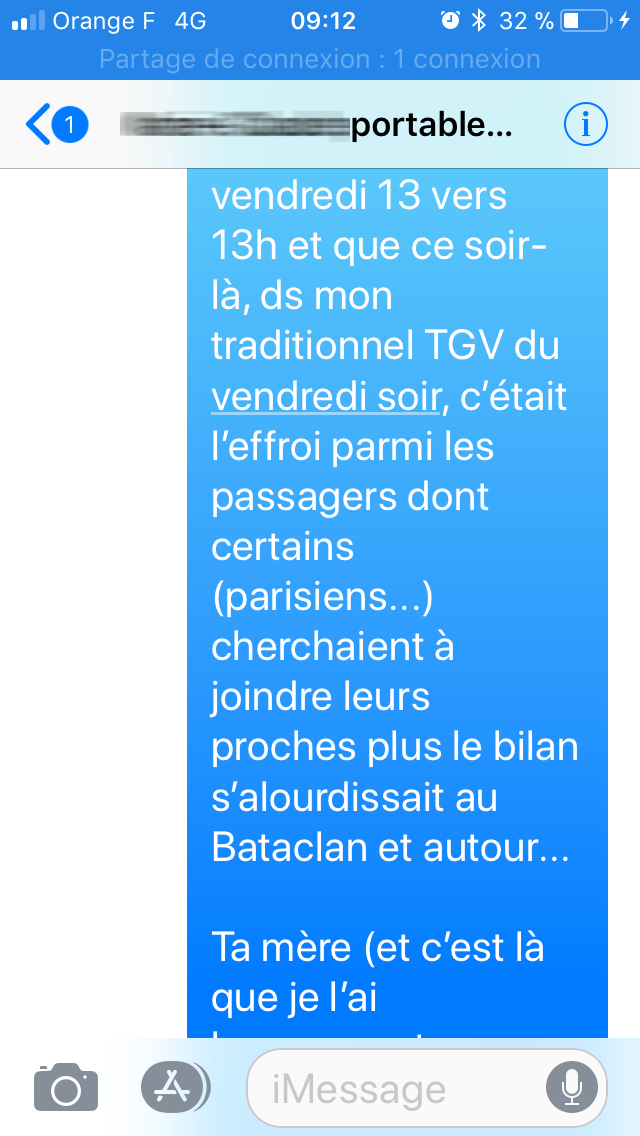Open the conversation details info icon
640x1136 pixels.
[585, 125]
